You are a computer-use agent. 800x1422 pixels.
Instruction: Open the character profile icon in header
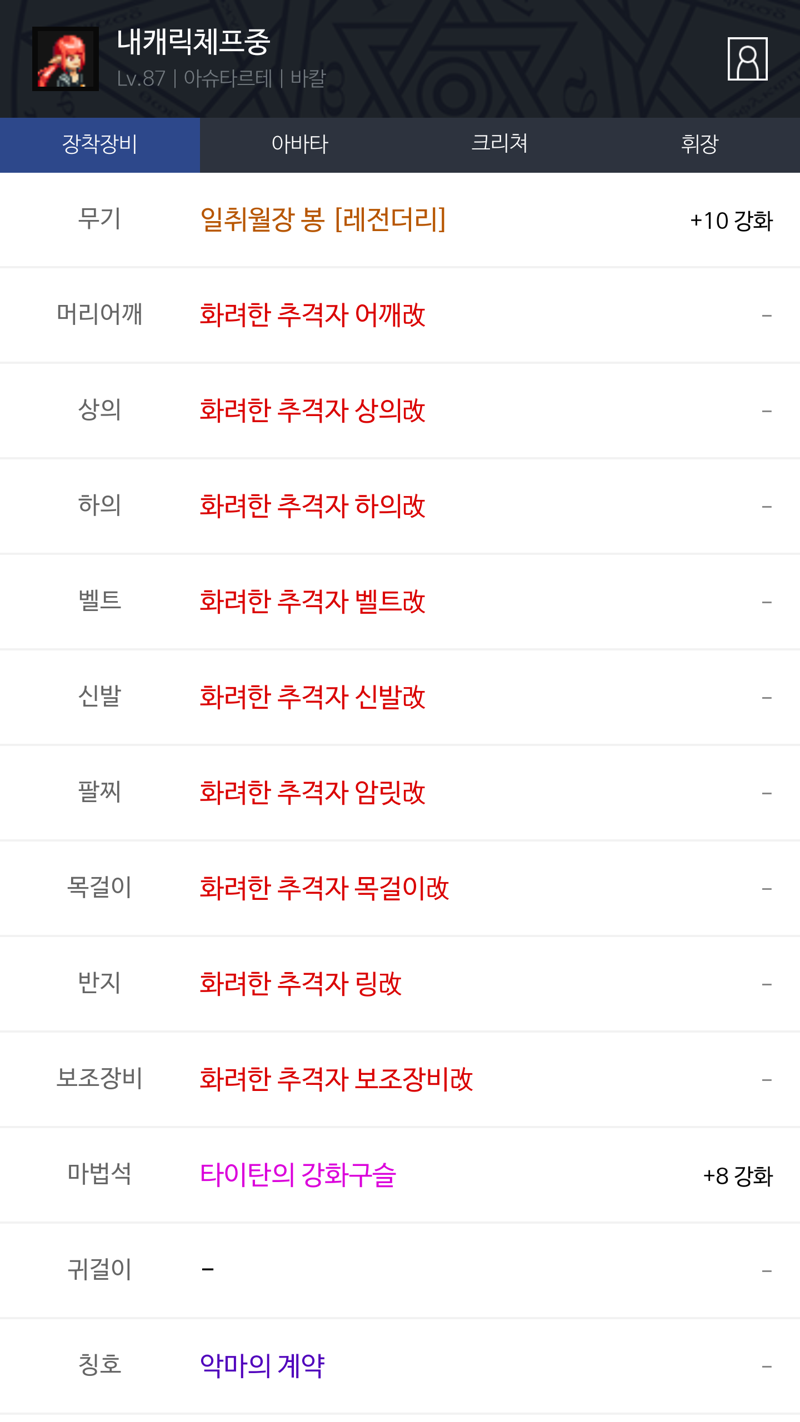pyautogui.click(x=747, y=59)
